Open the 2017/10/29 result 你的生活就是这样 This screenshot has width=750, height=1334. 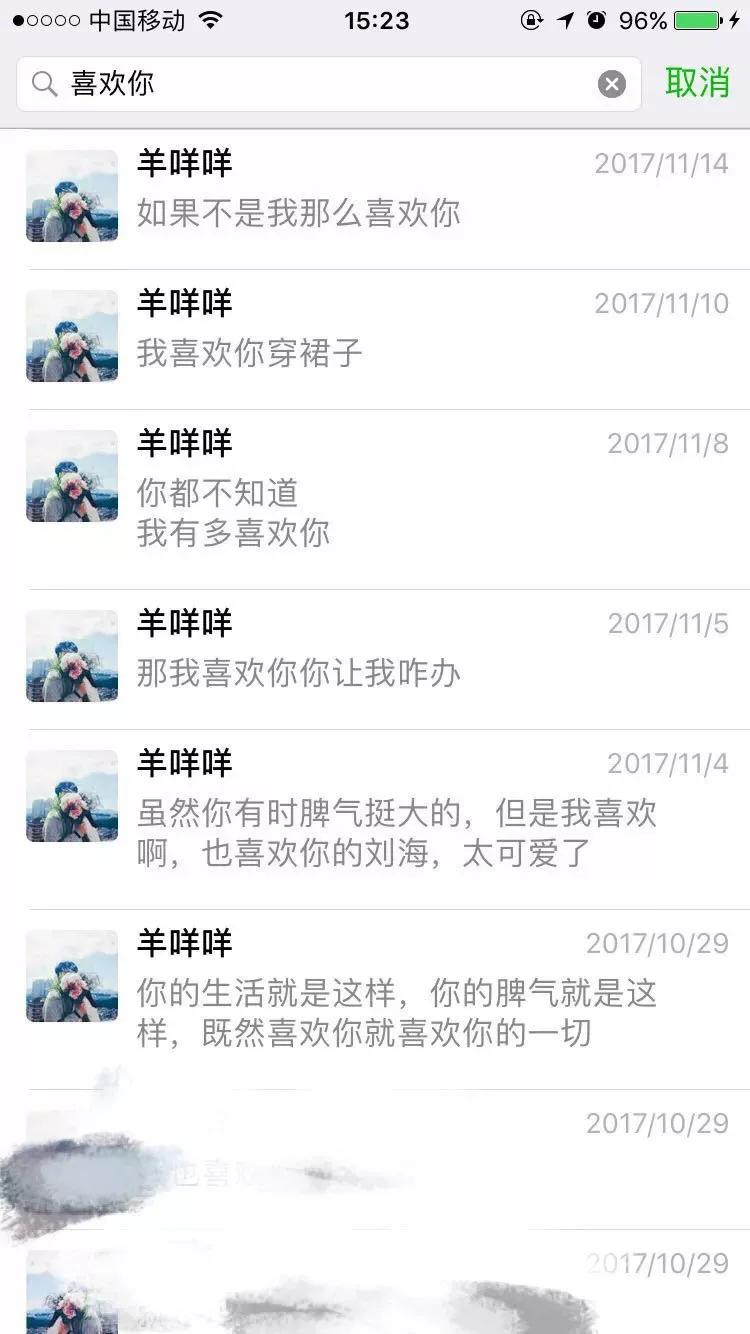375,999
